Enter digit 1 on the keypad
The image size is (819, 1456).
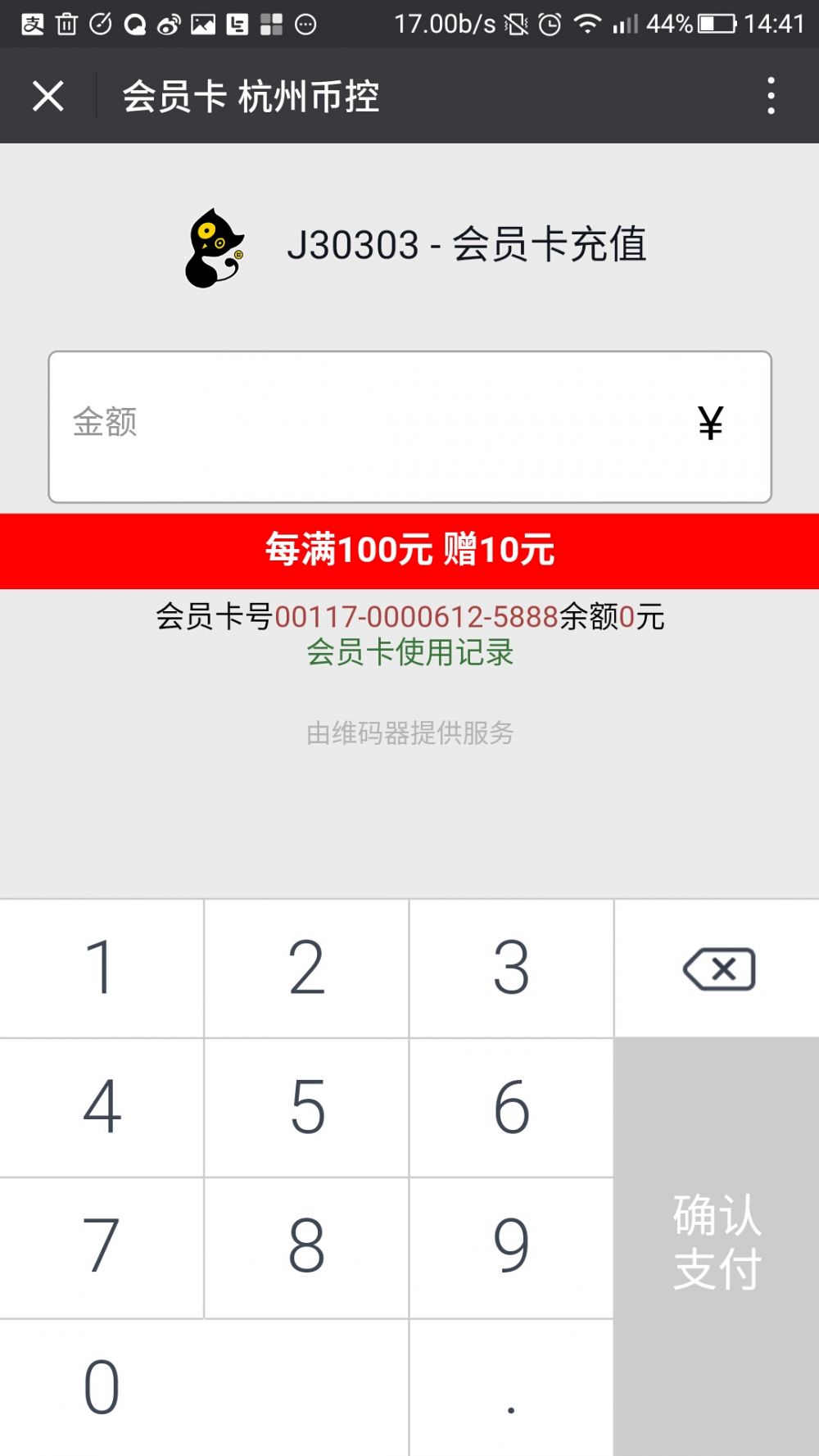pyautogui.click(x=102, y=968)
